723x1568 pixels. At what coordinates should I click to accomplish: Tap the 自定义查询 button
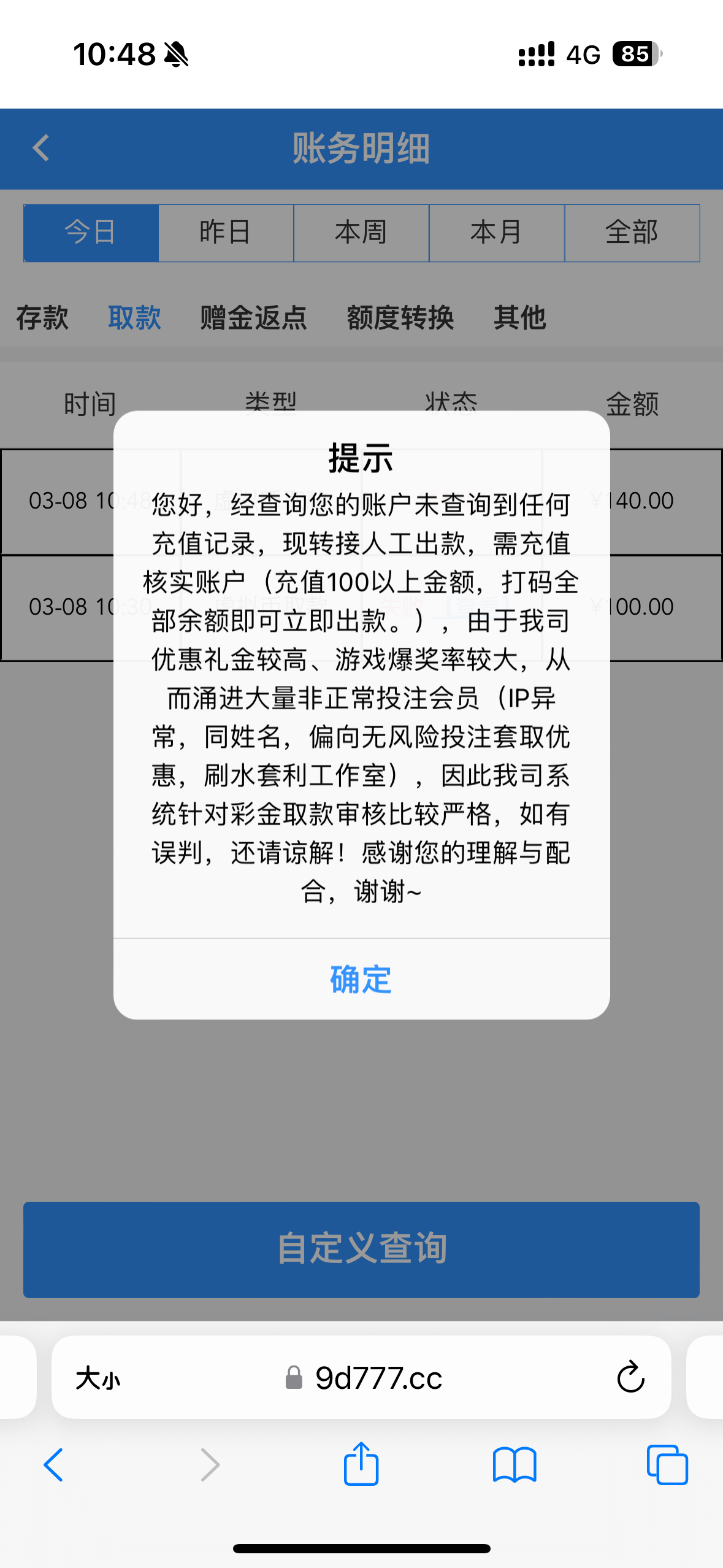tap(361, 1249)
